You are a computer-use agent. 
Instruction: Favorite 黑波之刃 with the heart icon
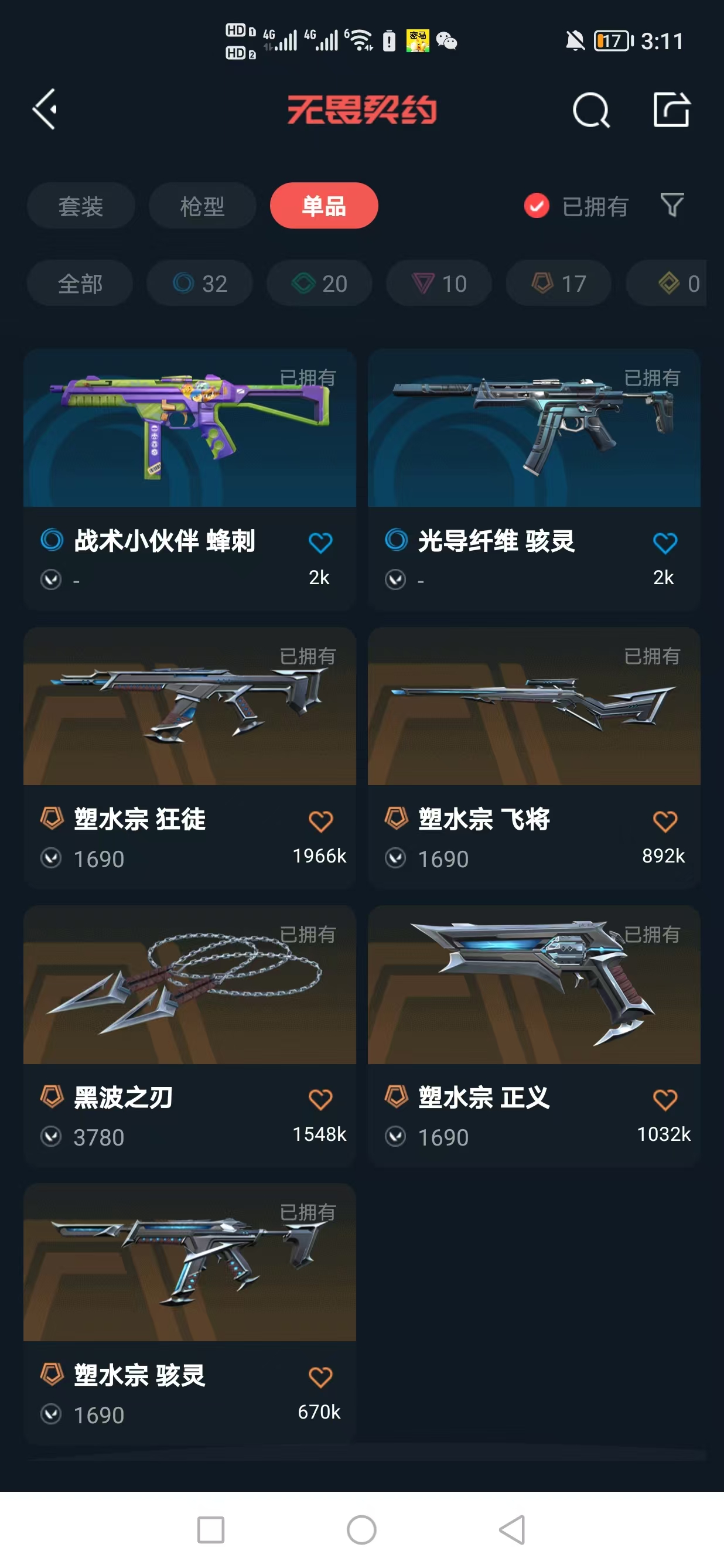click(x=320, y=1097)
